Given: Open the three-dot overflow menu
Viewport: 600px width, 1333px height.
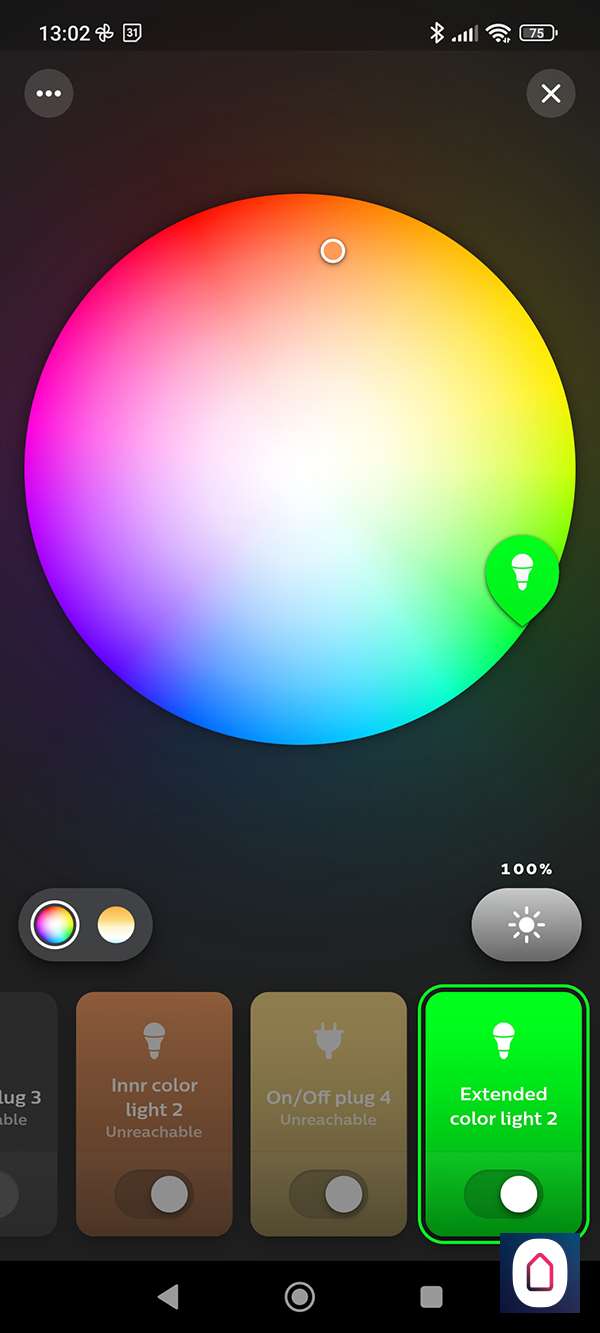Looking at the screenshot, I should pos(49,94).
